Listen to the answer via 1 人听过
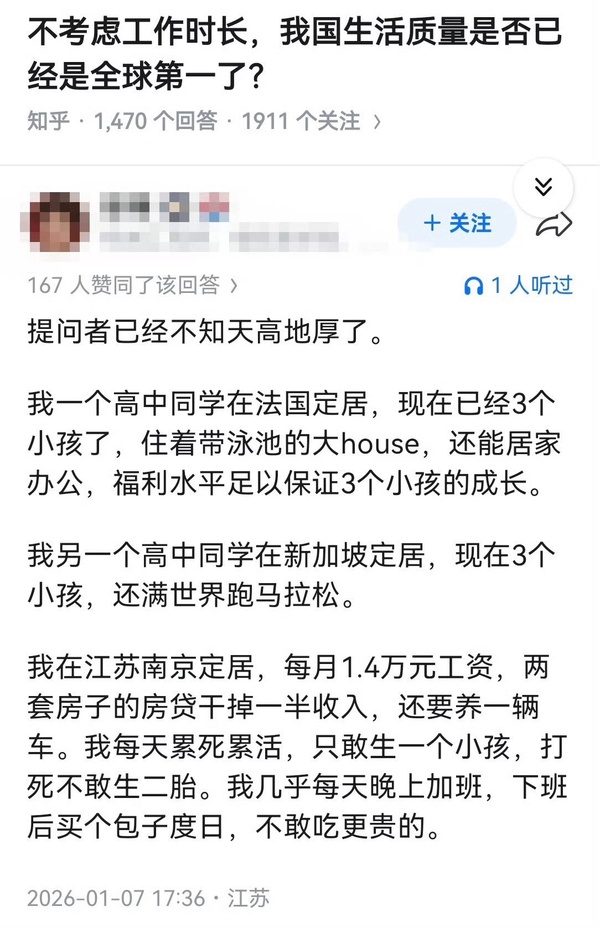The height and width of the screenshot is (927, 600). pos(518,285)
